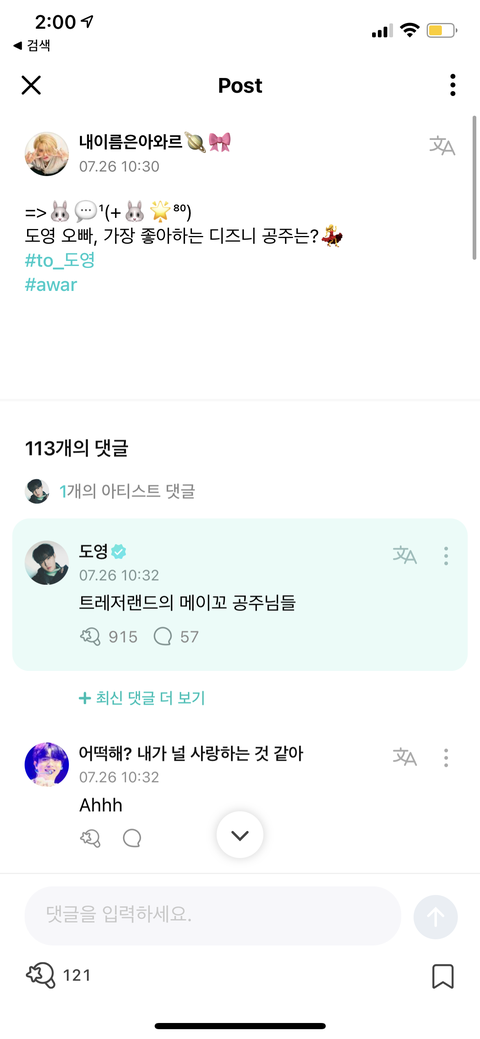This screenshot has width=480, height=1039.
Task: Translate the original post by 내이름은아와르
Action: [442, 145]
